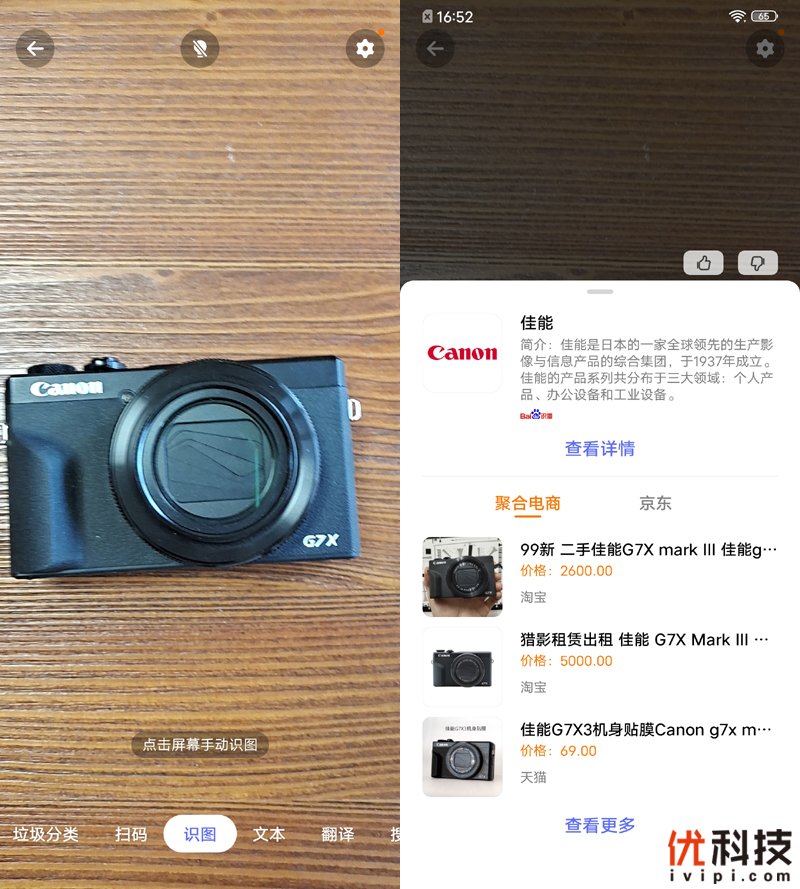
Task: Open the camera settings gear
Action: [x=364, y=48]
